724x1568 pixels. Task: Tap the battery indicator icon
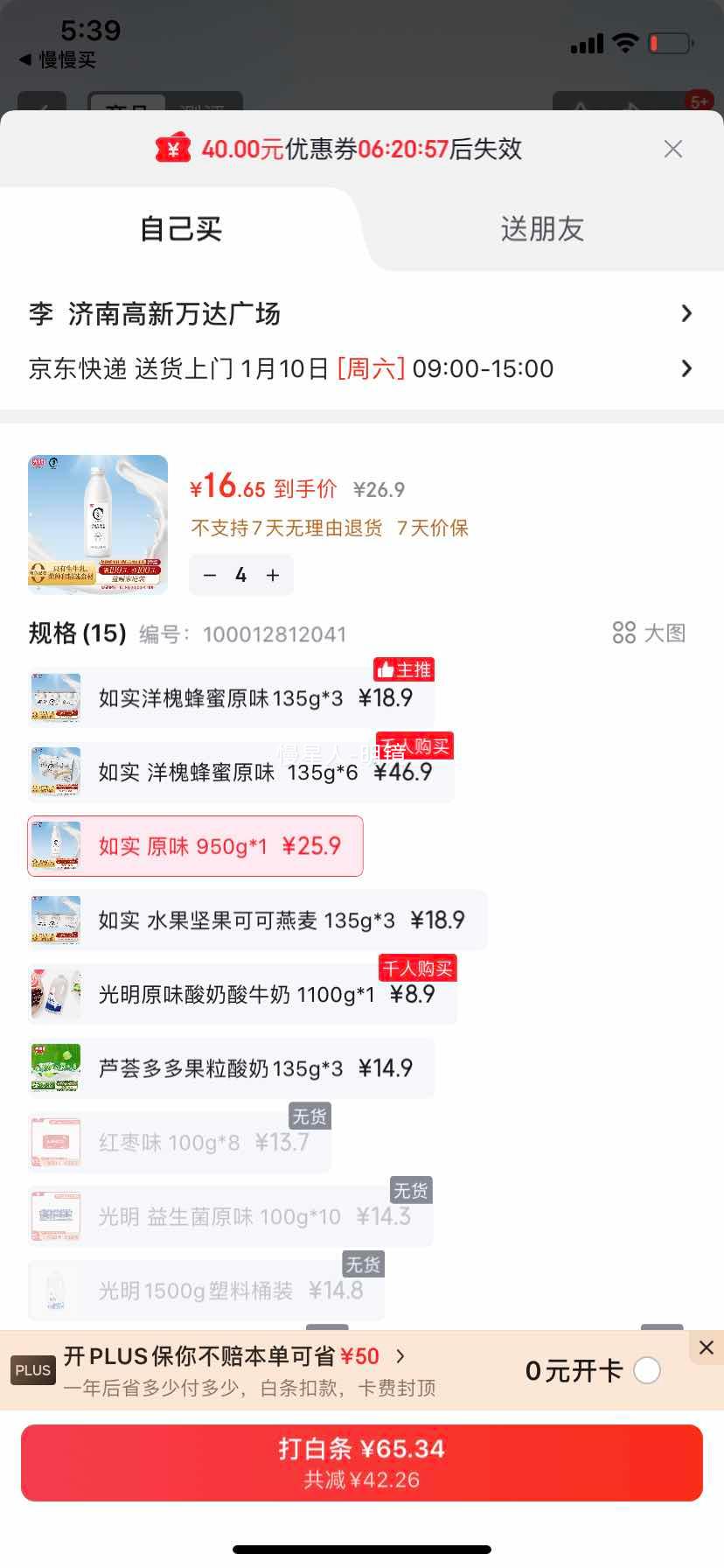[669, 40]
